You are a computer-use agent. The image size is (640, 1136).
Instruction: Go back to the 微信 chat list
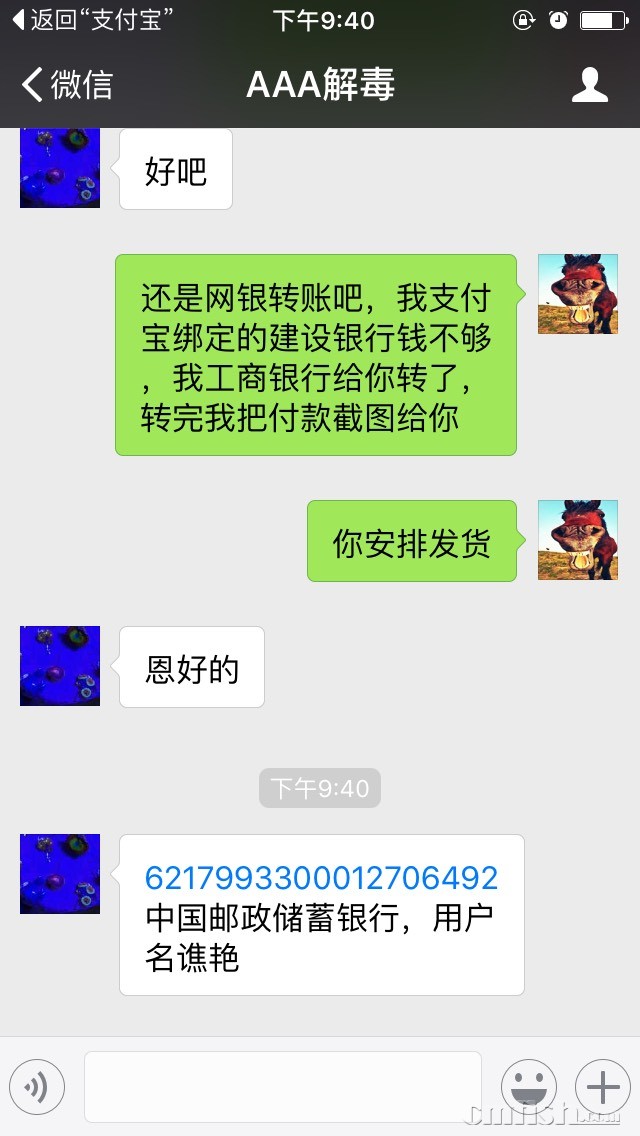click(68, 85)
